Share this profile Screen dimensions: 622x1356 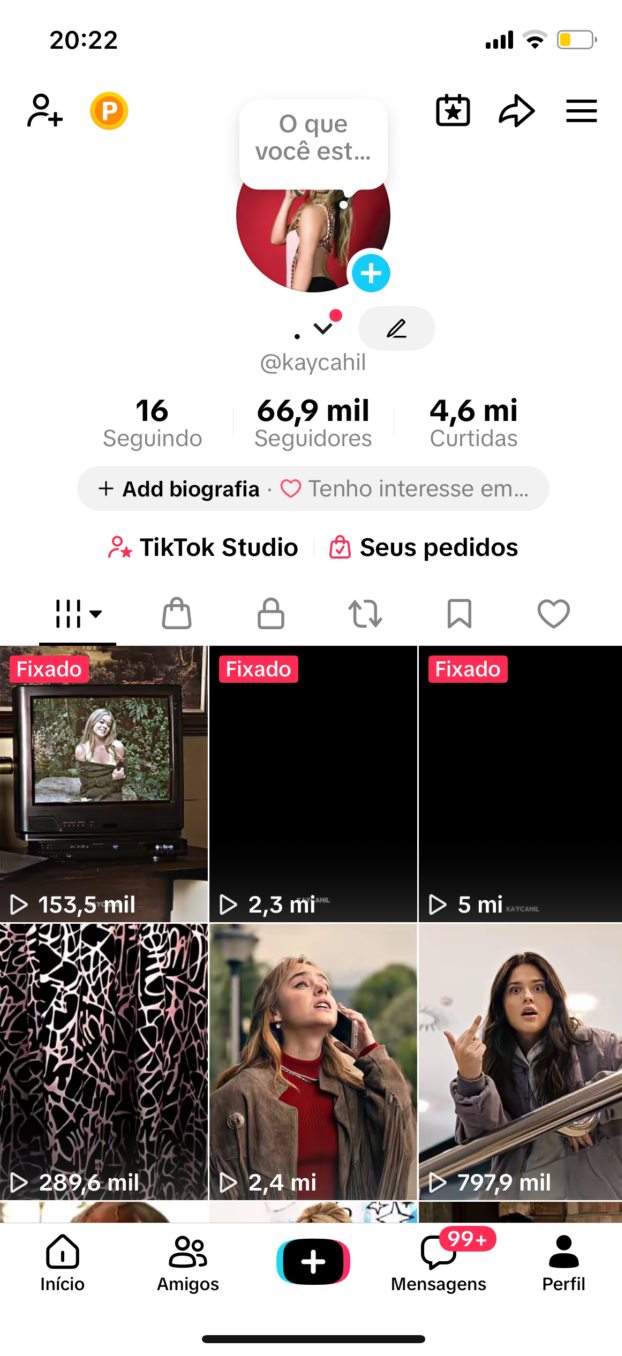click(516, 111)
